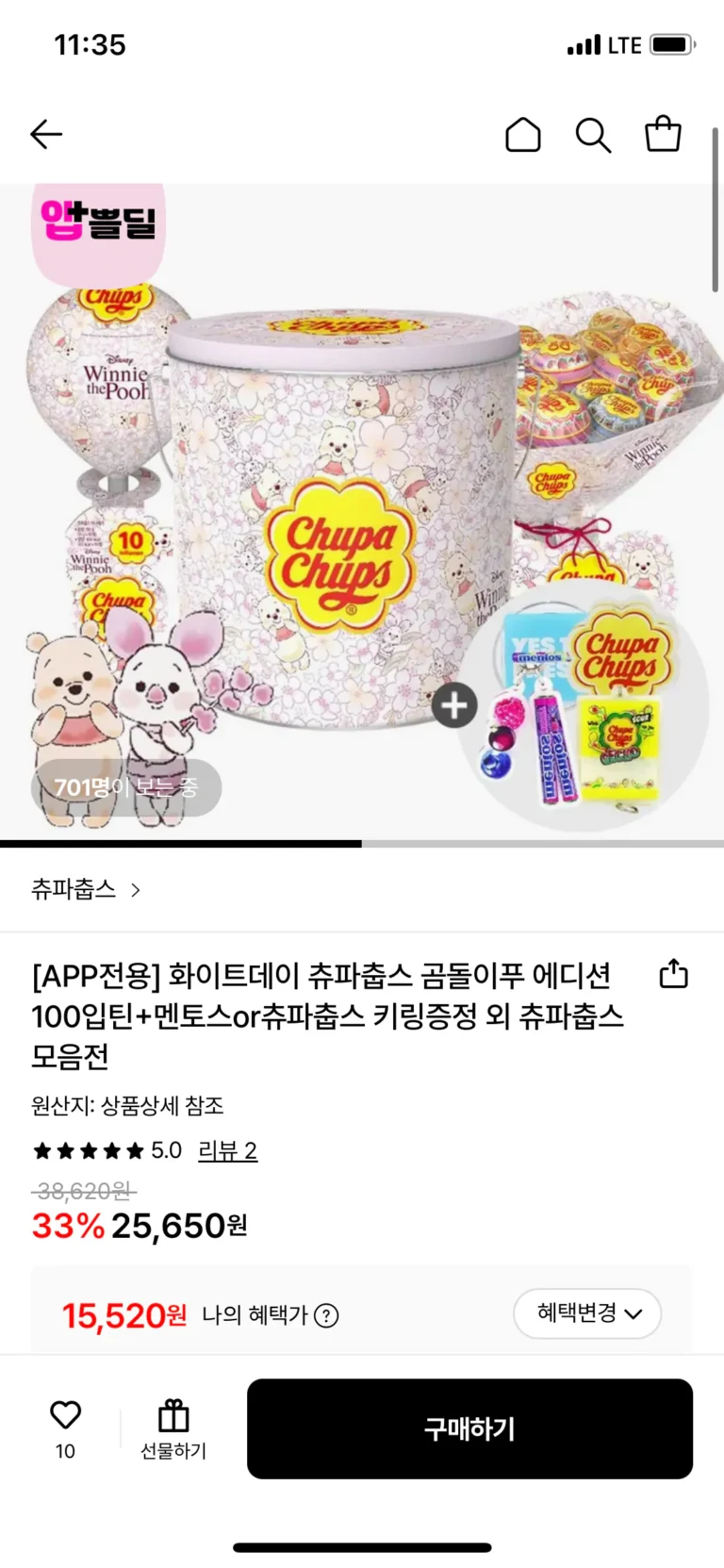Tap the 구매하기 purchase button

coord(469,1428)
